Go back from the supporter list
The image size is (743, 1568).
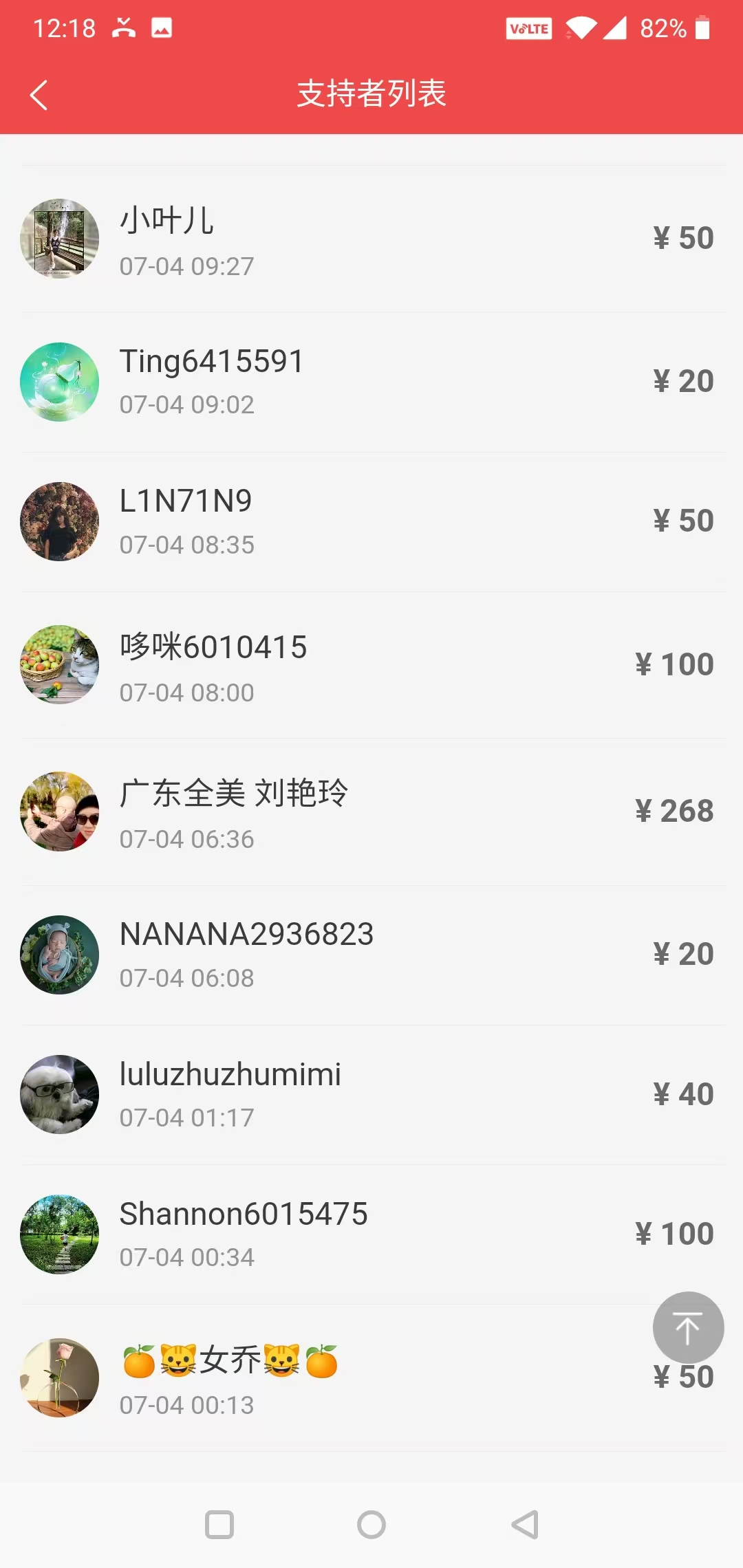tap(39, 95)
